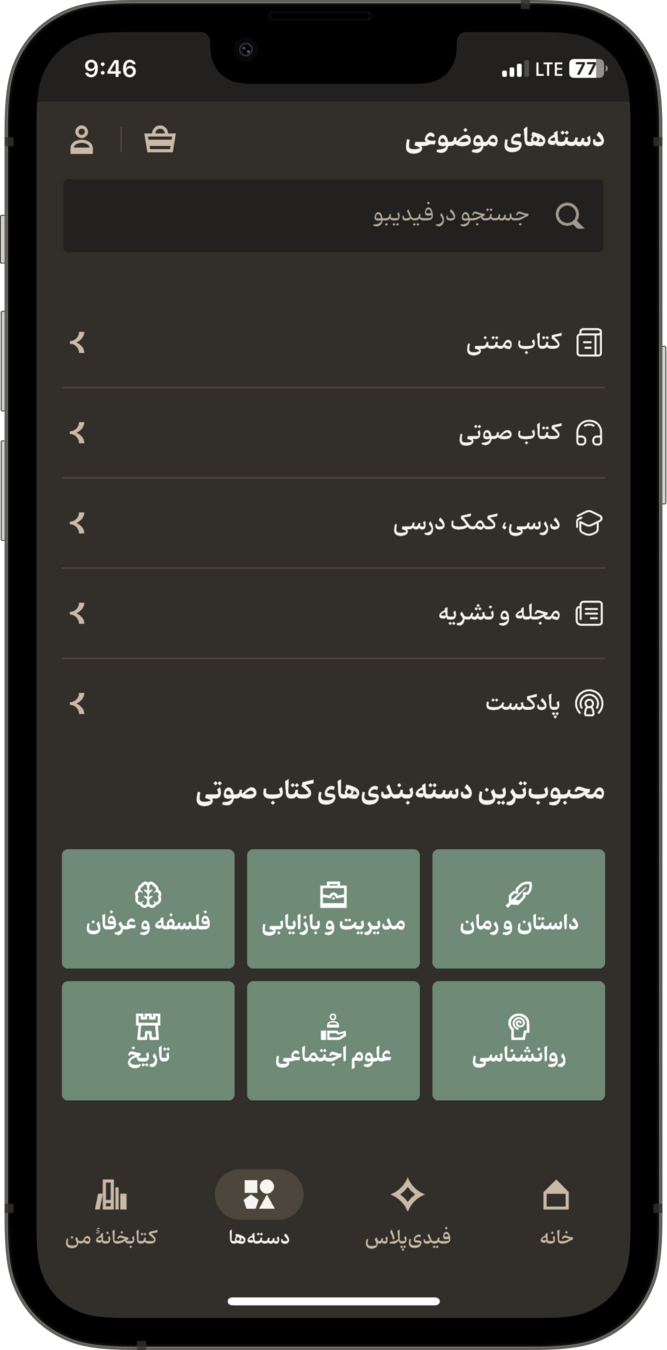
Task: Switch to the کتابخانهٔ من tab
Action: 111,1212
